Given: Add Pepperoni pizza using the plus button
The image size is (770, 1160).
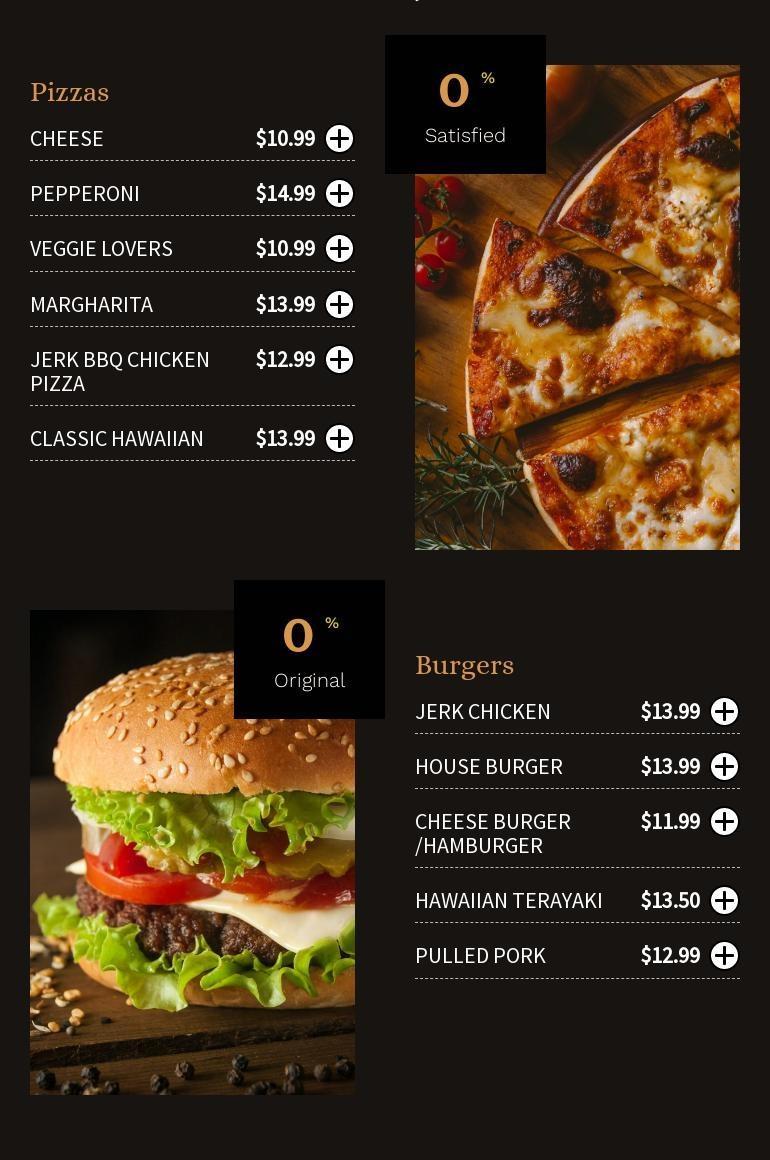Looking at the screenshot, I should [x=340, y=194].
